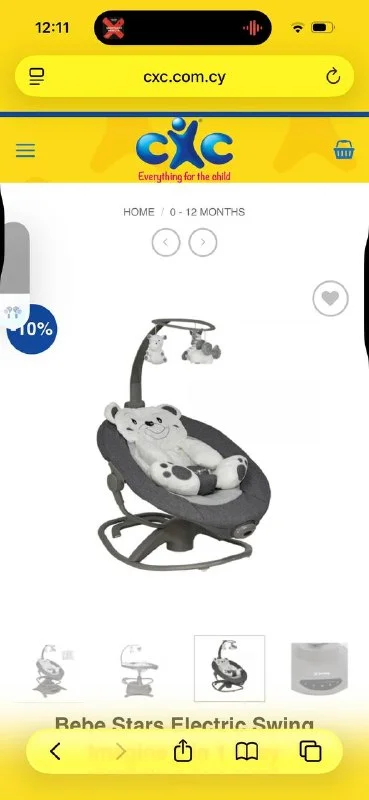369x800 pixels.
Task: Reload the page in Safari
Action: click(x=333, y=77)
